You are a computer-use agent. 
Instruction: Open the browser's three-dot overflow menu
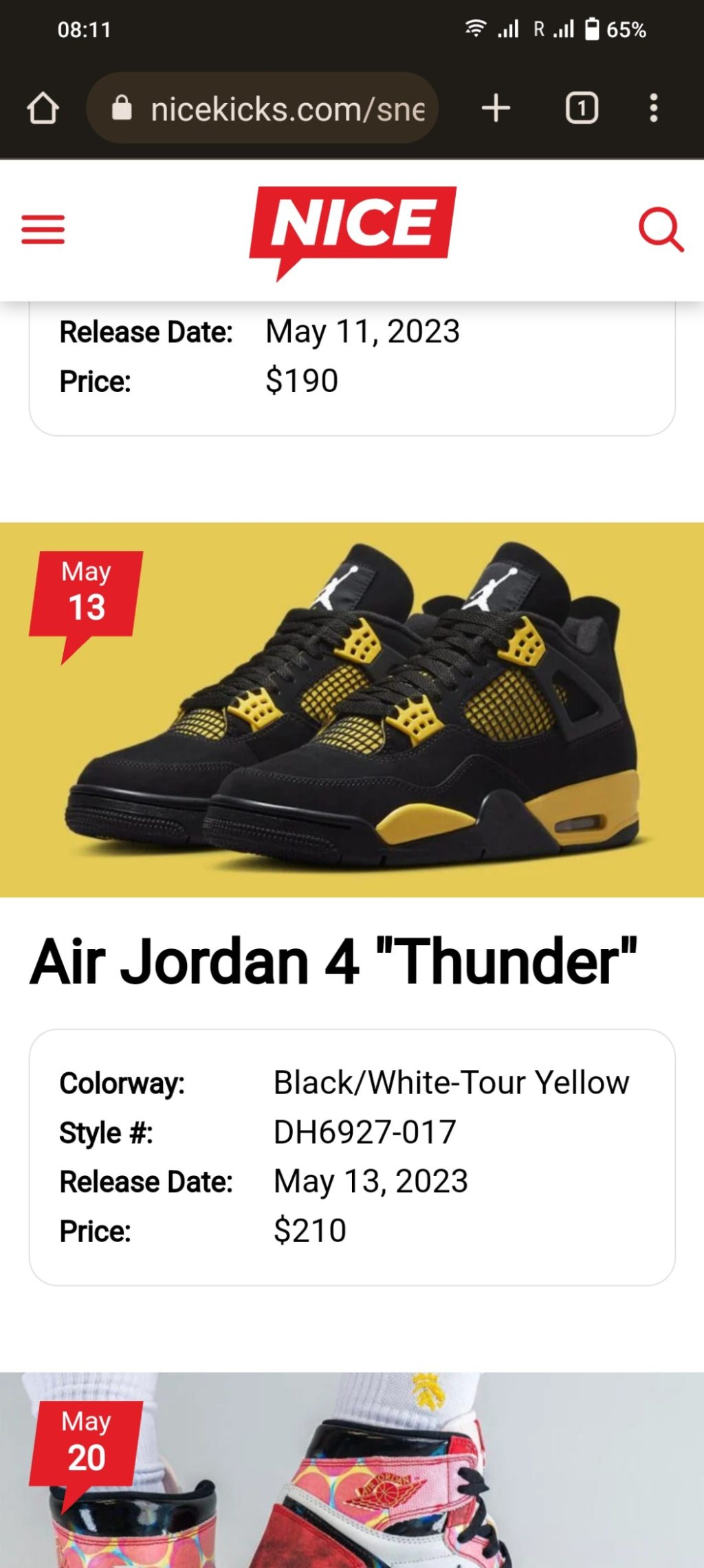click(653, 109)
